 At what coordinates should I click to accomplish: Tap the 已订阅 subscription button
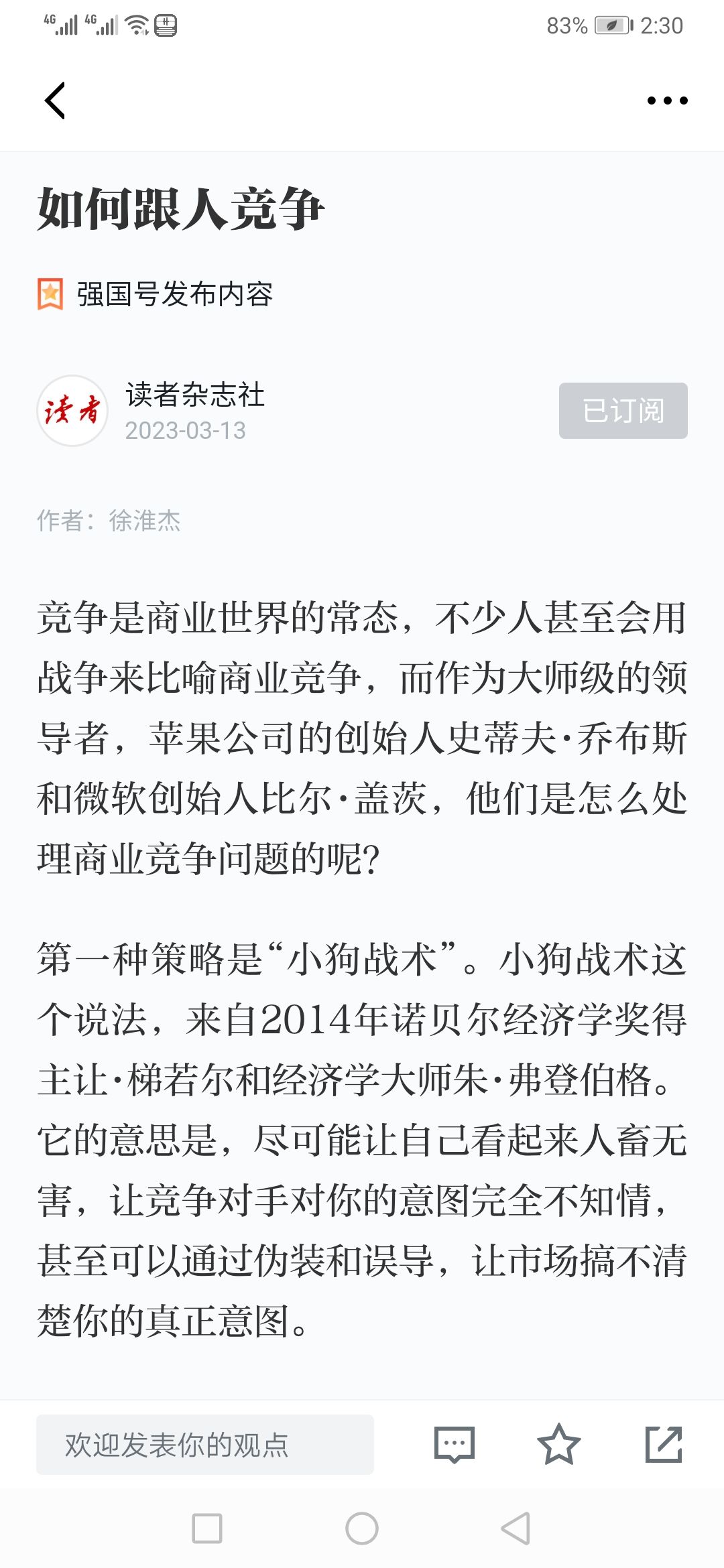tap(623, 411)
